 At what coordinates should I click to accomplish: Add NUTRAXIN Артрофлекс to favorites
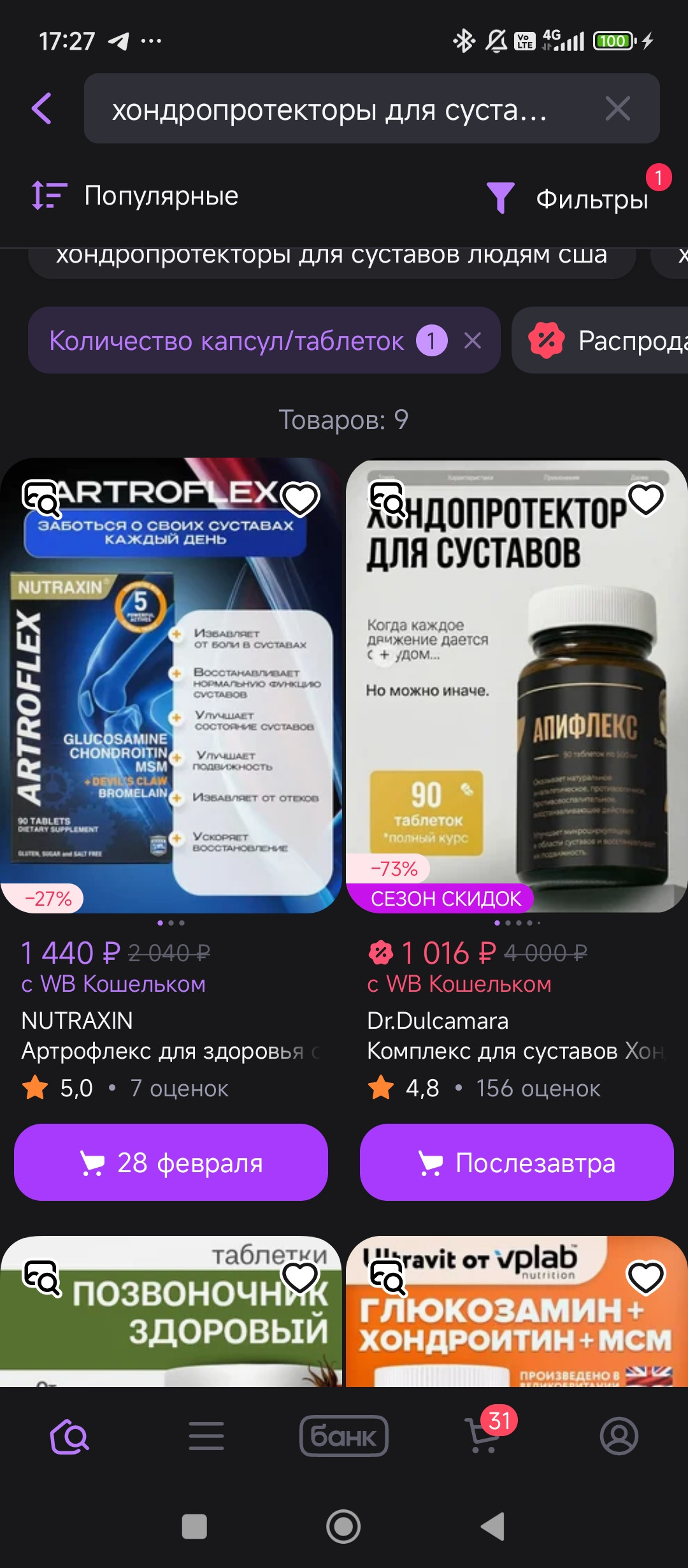coord(300,498)
